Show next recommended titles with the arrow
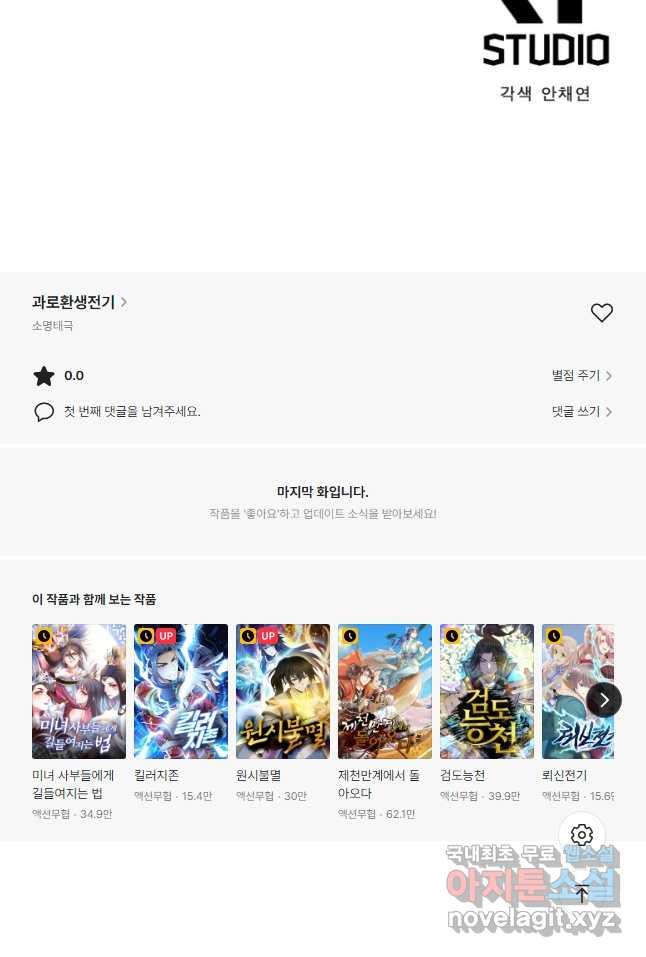This screenshot has width=646, height=957. tap(603, 700)
